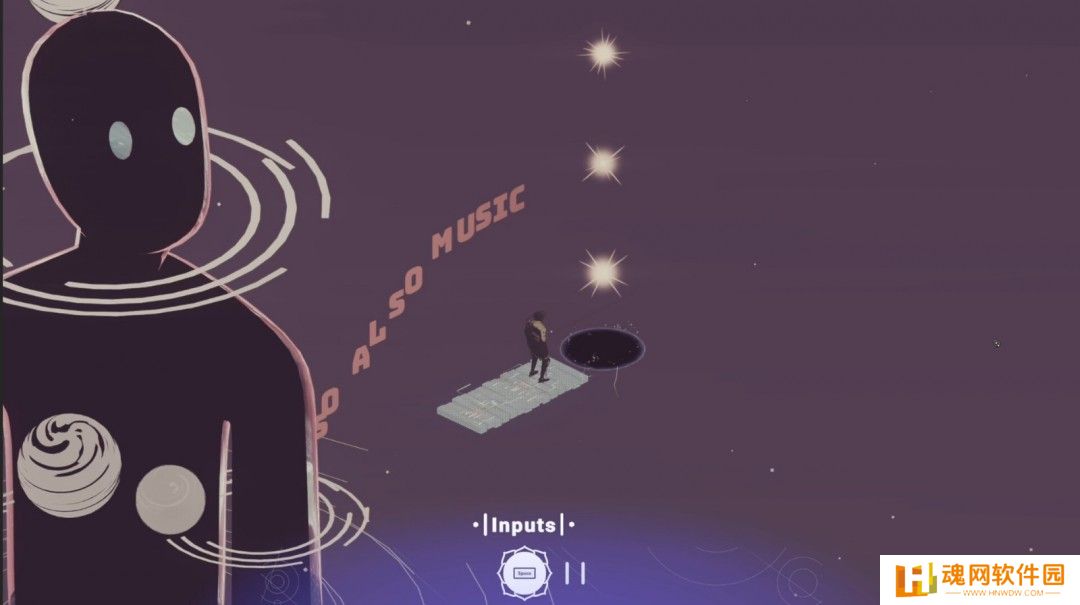Tap the Space input button
This screenshot has width=1080, height=605.
coord(525,574)
